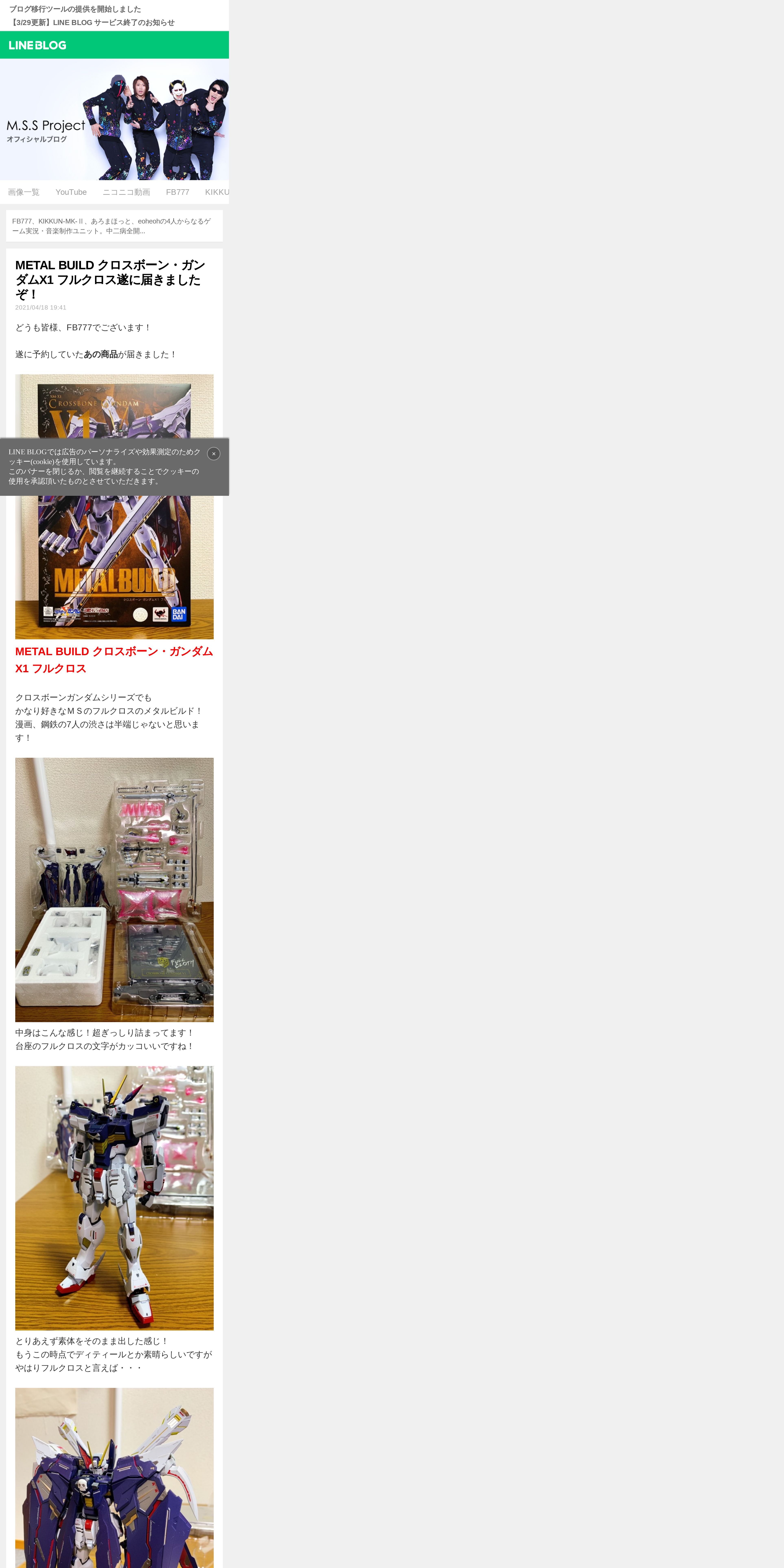Open the LINE BLOG service termination notice
Viewport: 784px width, 1568px height.
[x=92, y=23]
